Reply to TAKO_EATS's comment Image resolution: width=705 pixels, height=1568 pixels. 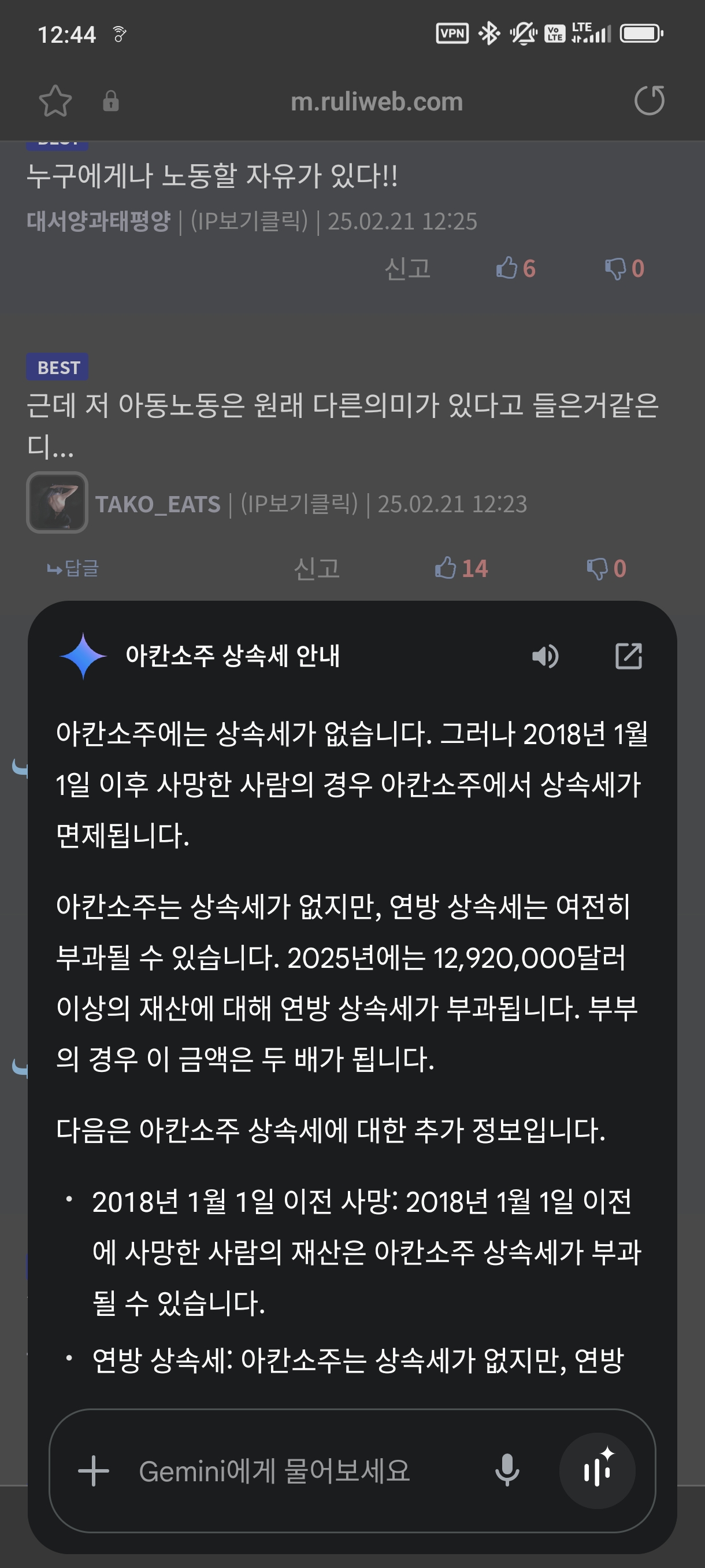[73, 568]
